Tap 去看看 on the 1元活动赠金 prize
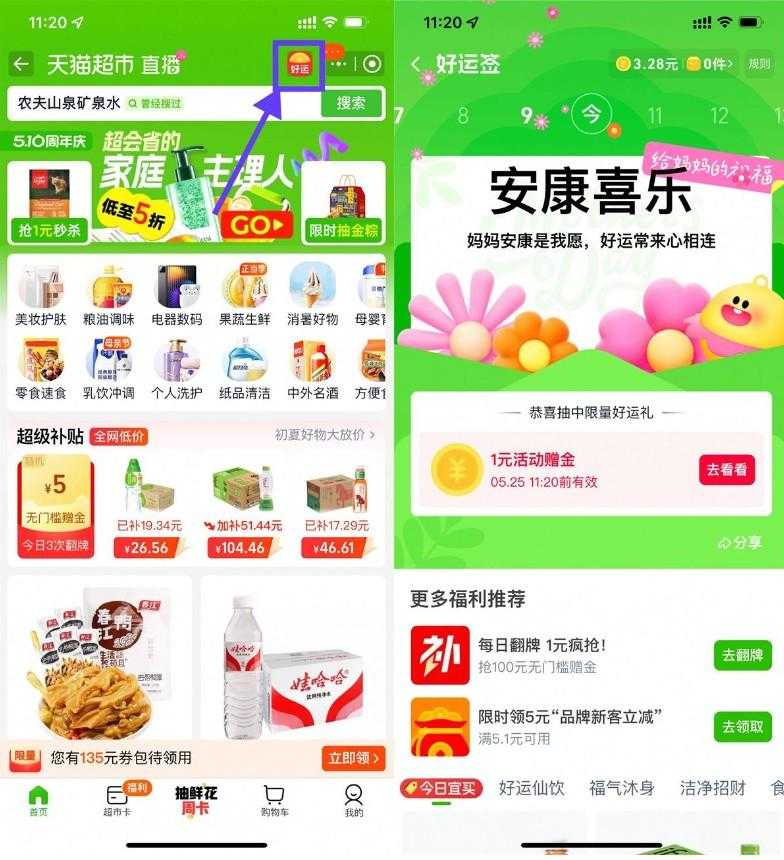The image size is (784, 860). [727, 469]
